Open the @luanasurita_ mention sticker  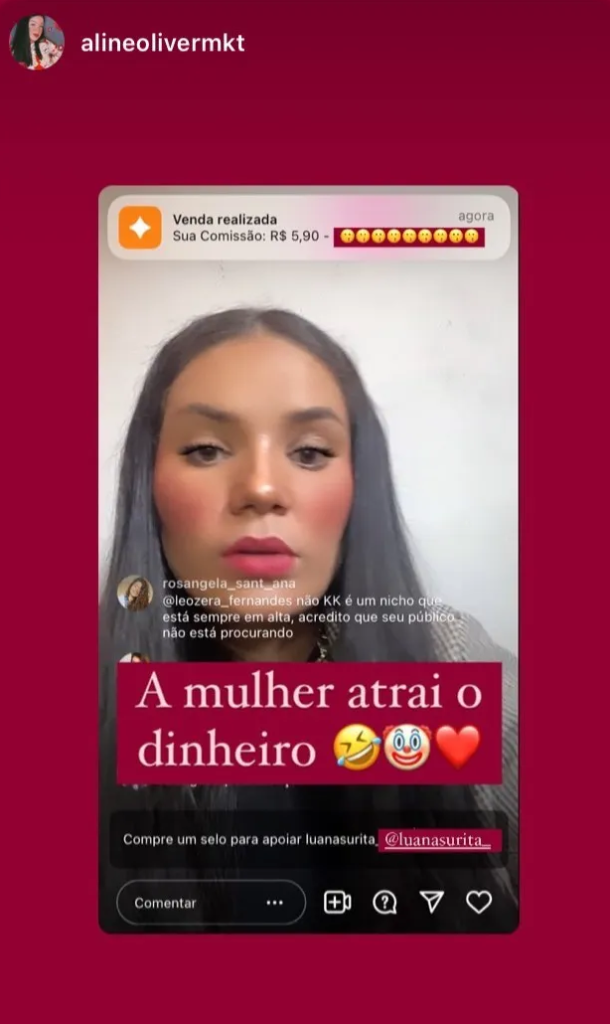click(x=436, y=840)
